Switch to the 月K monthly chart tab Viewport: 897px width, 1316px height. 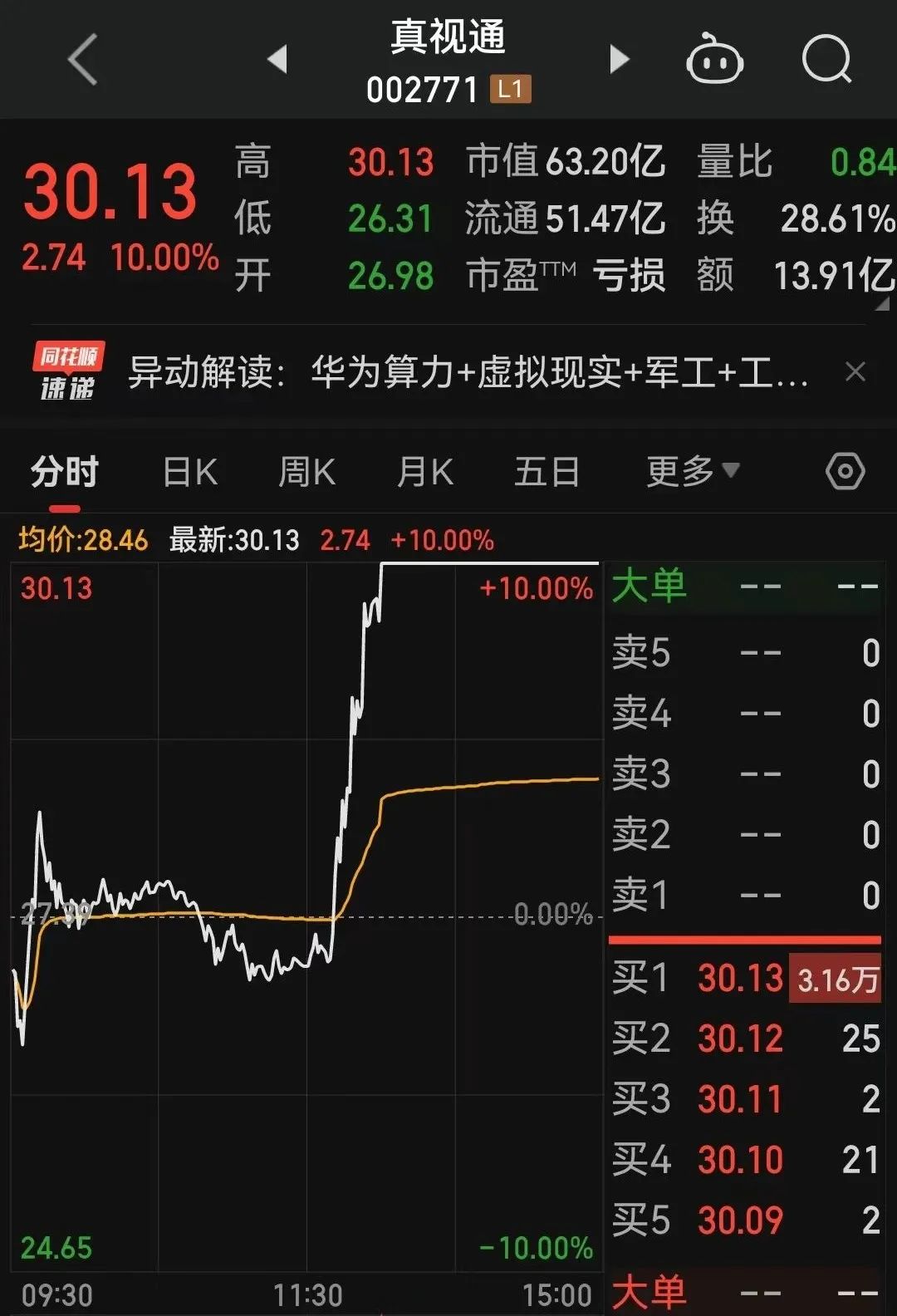tap(424, 471)
